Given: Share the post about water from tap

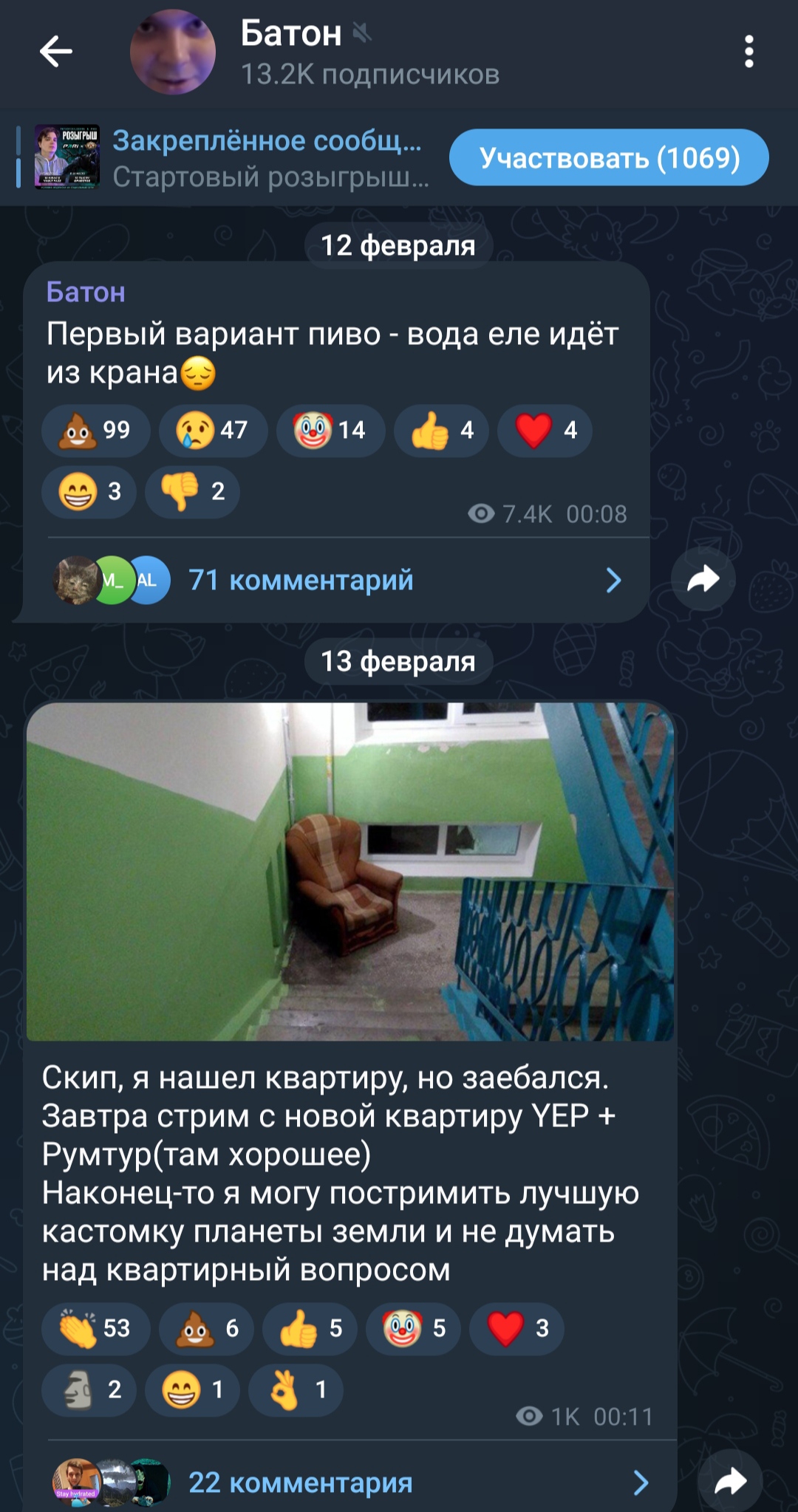Looking at the screenshot, I should click(703, 578).
